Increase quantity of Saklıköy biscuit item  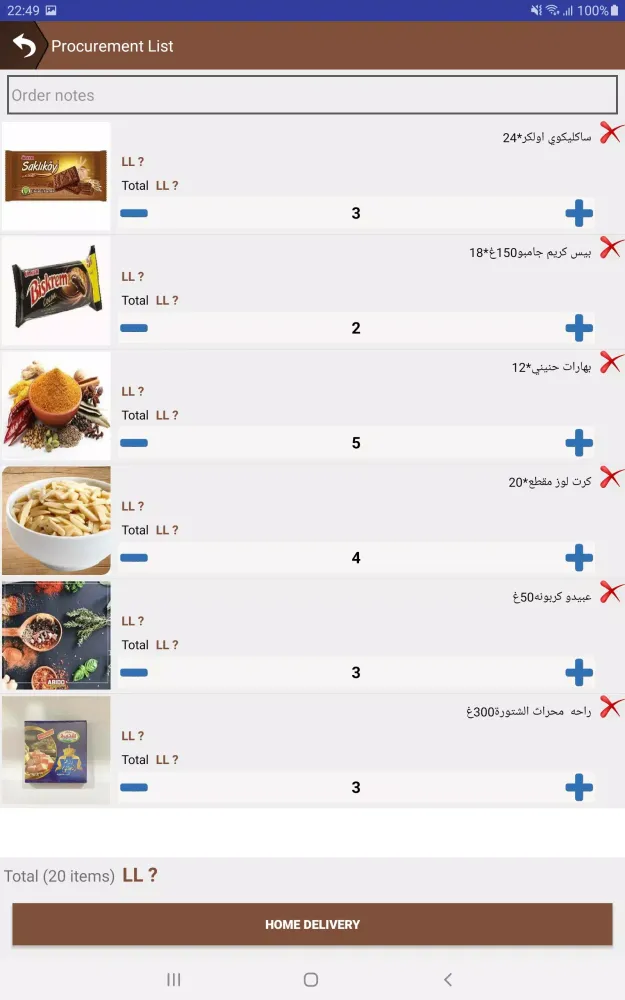click(x=579, y=213)
